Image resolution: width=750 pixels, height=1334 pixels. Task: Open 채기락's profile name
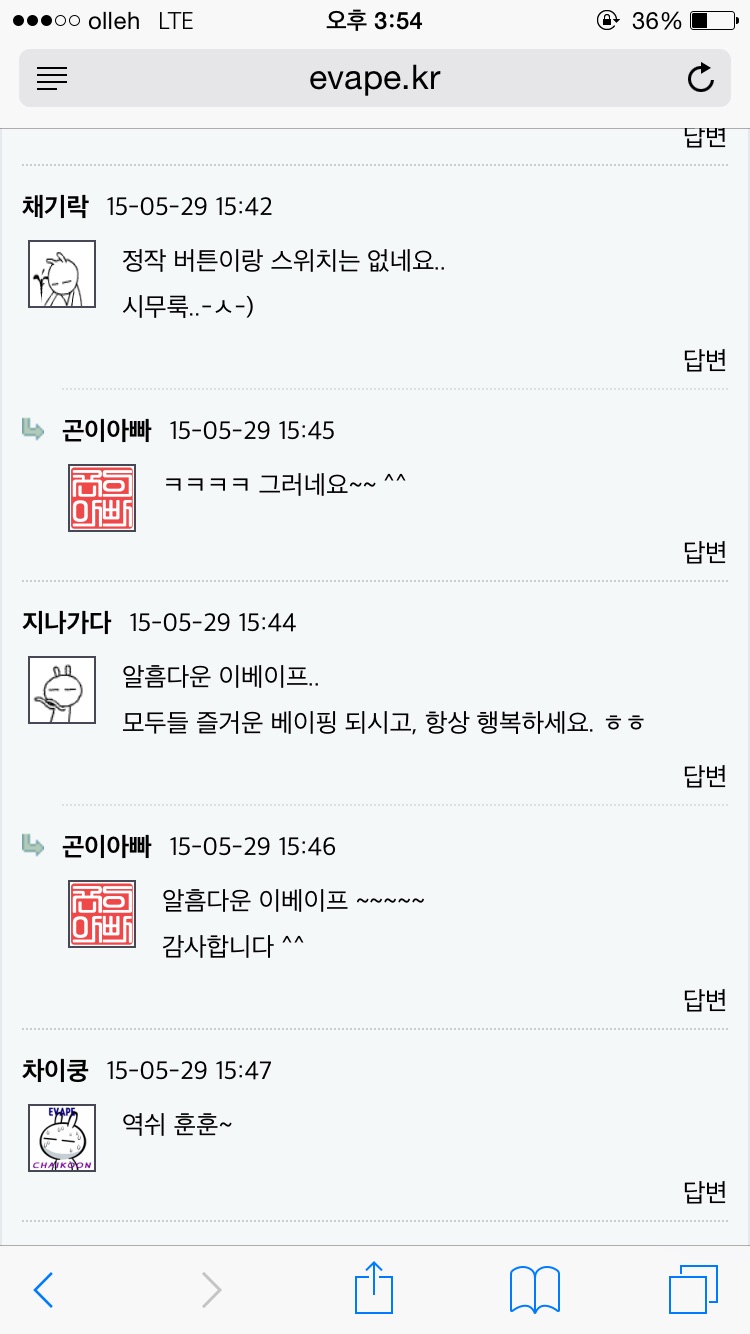click(x=55, y=207)
